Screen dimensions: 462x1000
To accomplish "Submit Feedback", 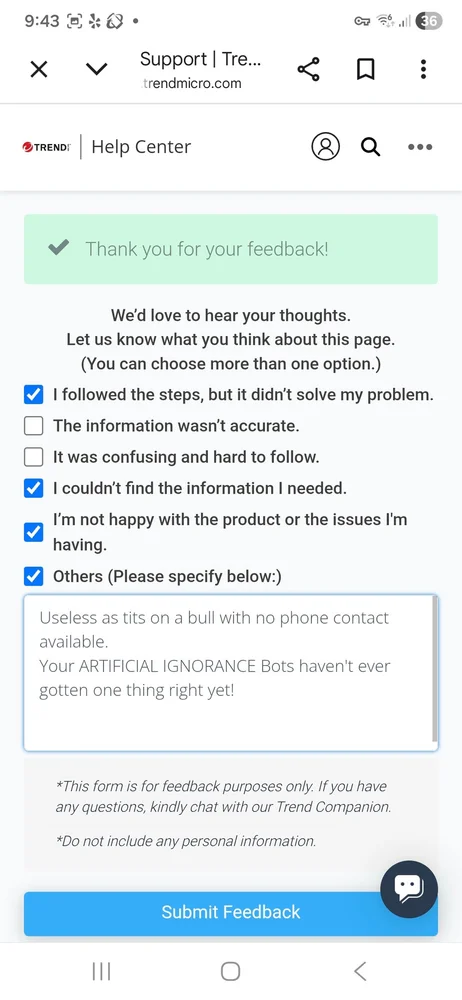I will (231, 912).
